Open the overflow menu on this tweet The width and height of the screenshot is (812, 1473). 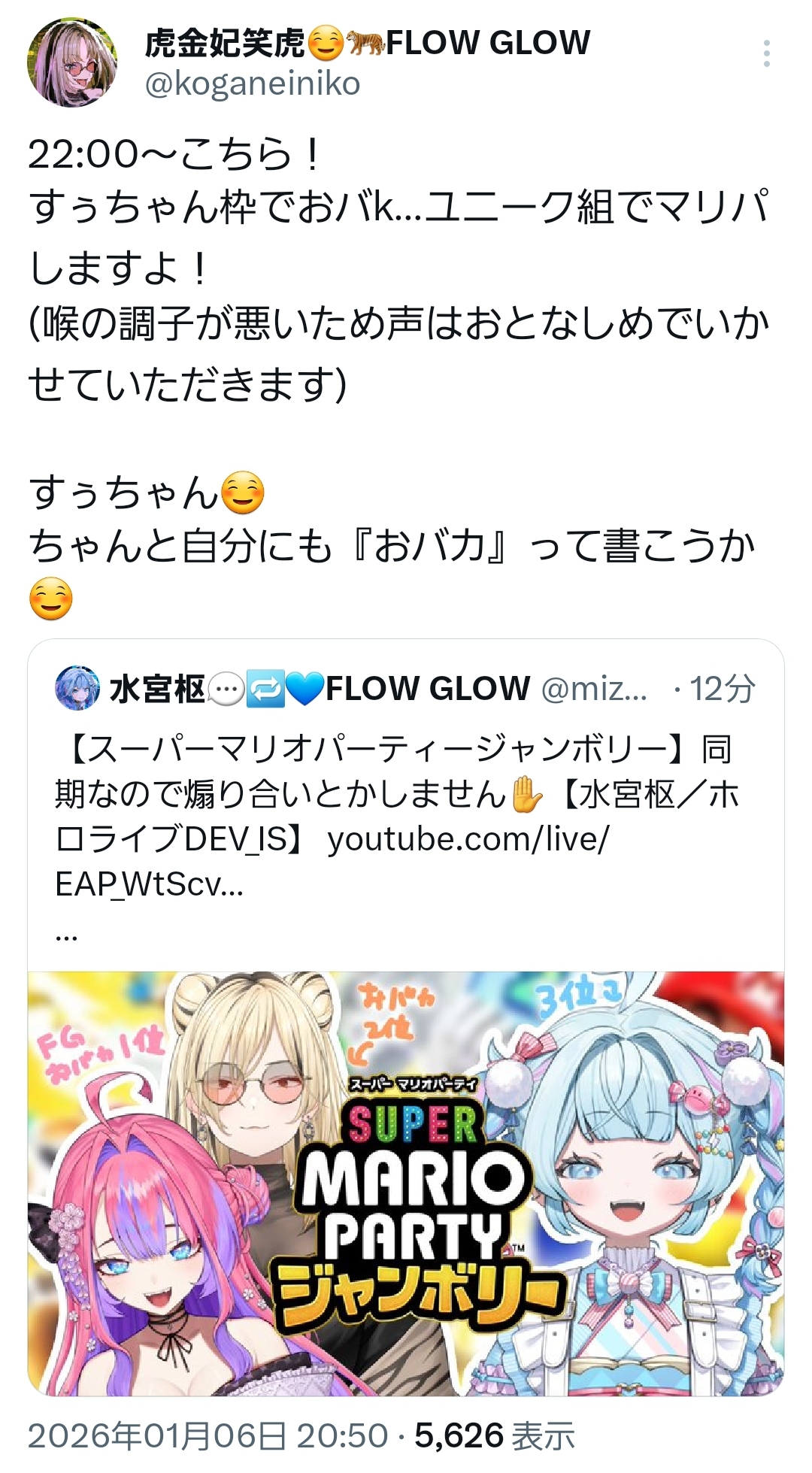(766, 54)
